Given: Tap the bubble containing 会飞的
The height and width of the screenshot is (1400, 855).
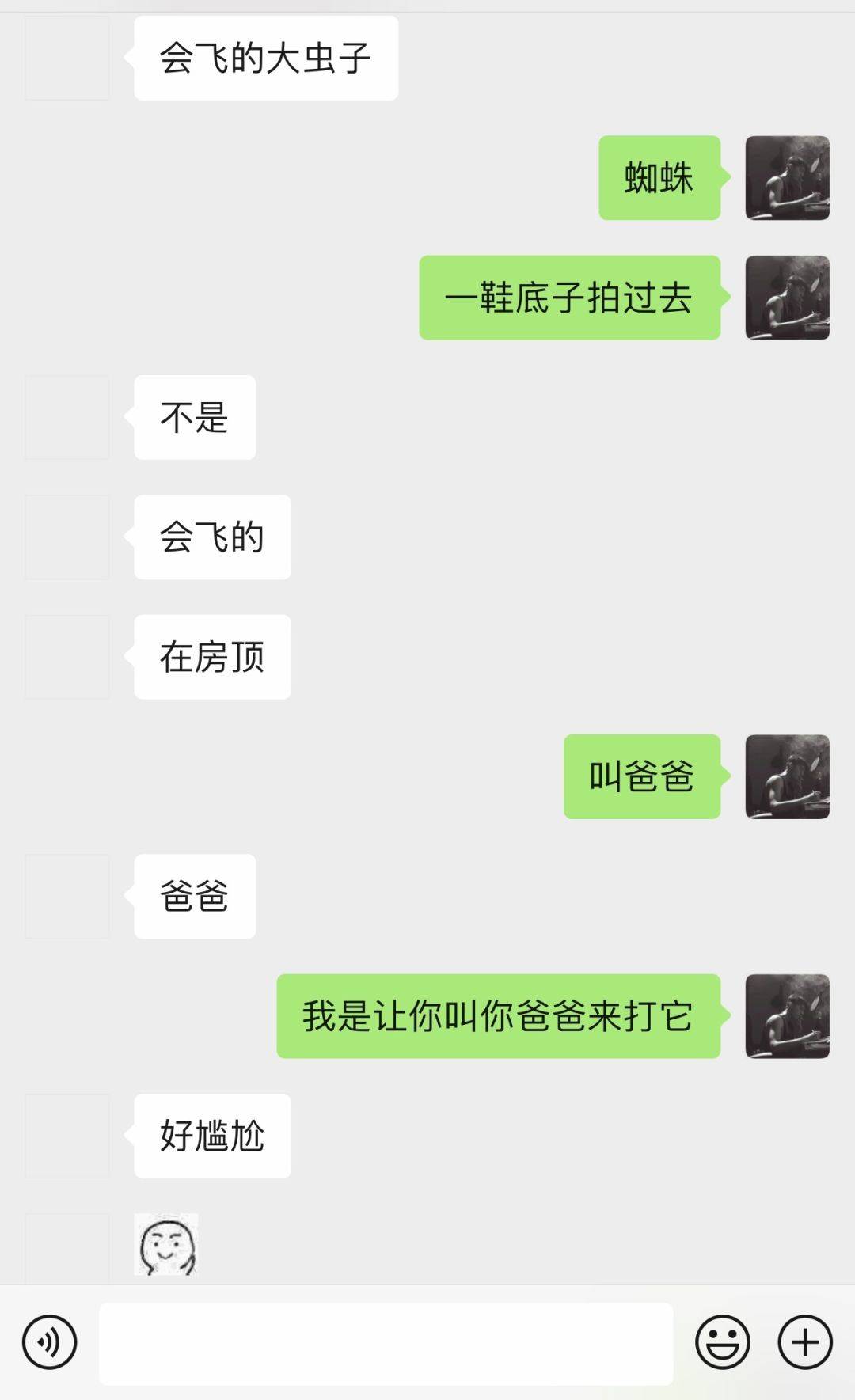Looking at the screenshot, I should 211,537.
